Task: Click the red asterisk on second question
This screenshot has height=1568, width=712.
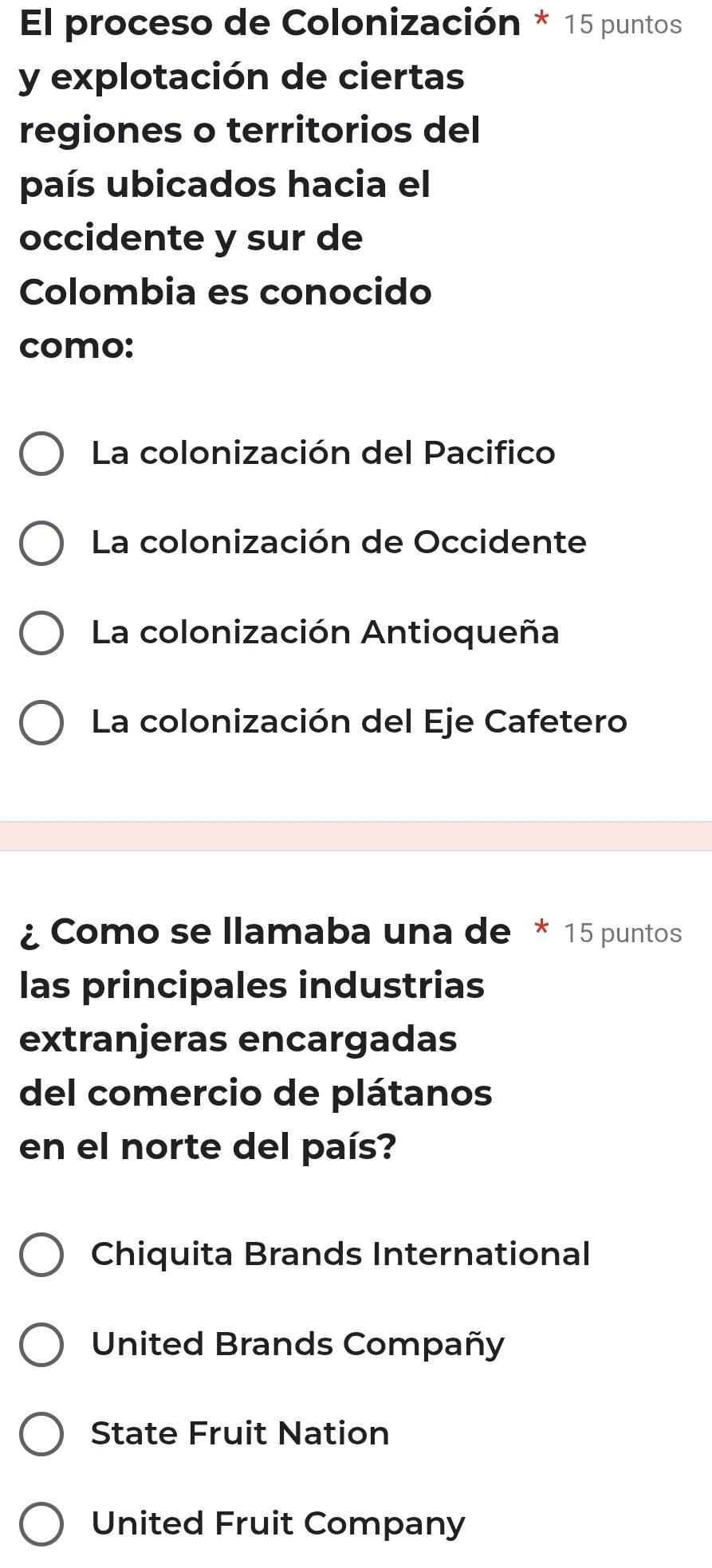Action: [541, 929]
